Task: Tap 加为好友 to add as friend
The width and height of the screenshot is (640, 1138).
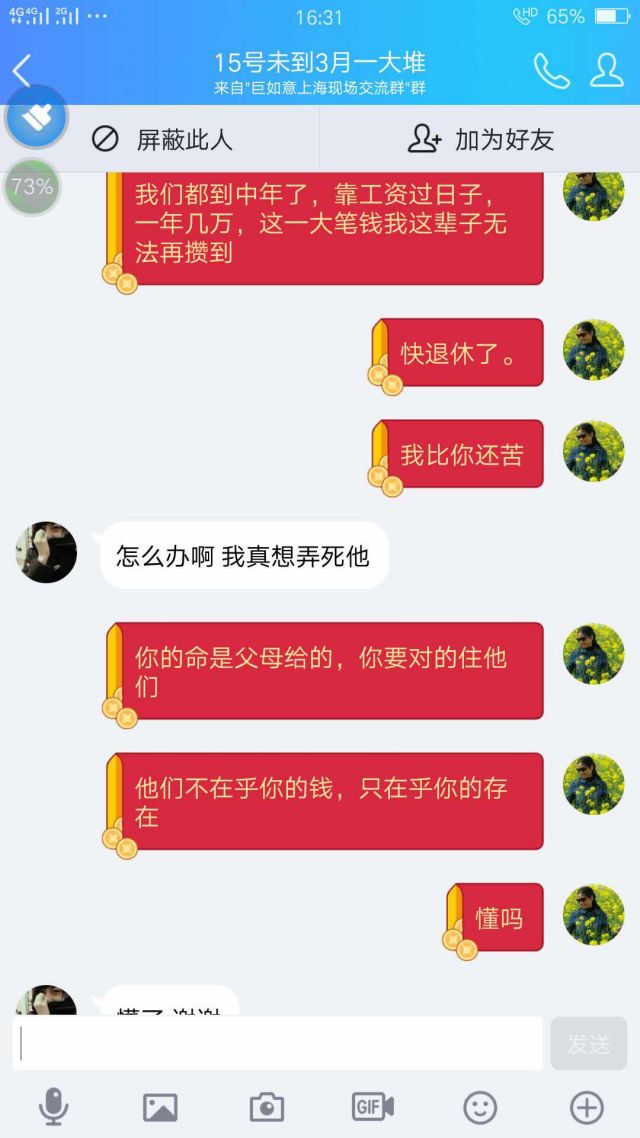Action: tap(481, 139)
